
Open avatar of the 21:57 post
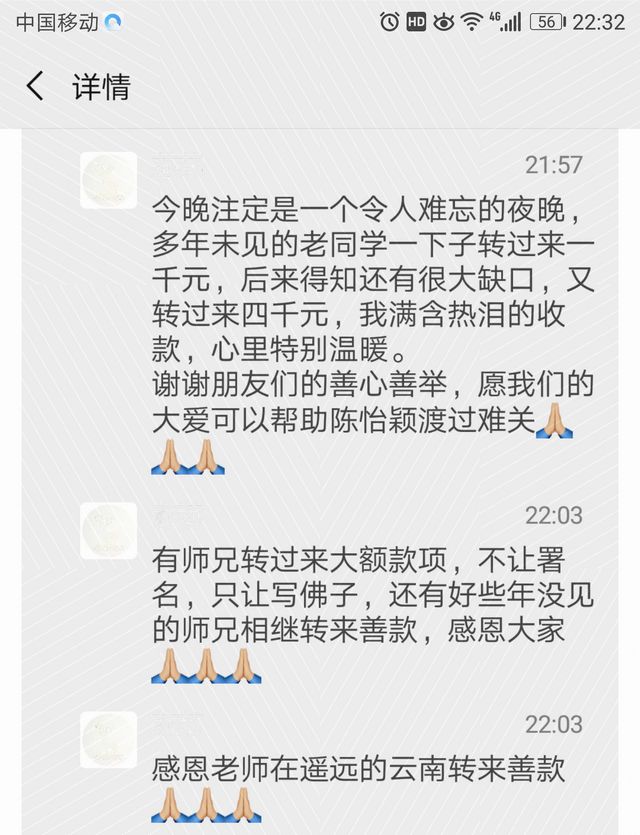click(108, 181)
